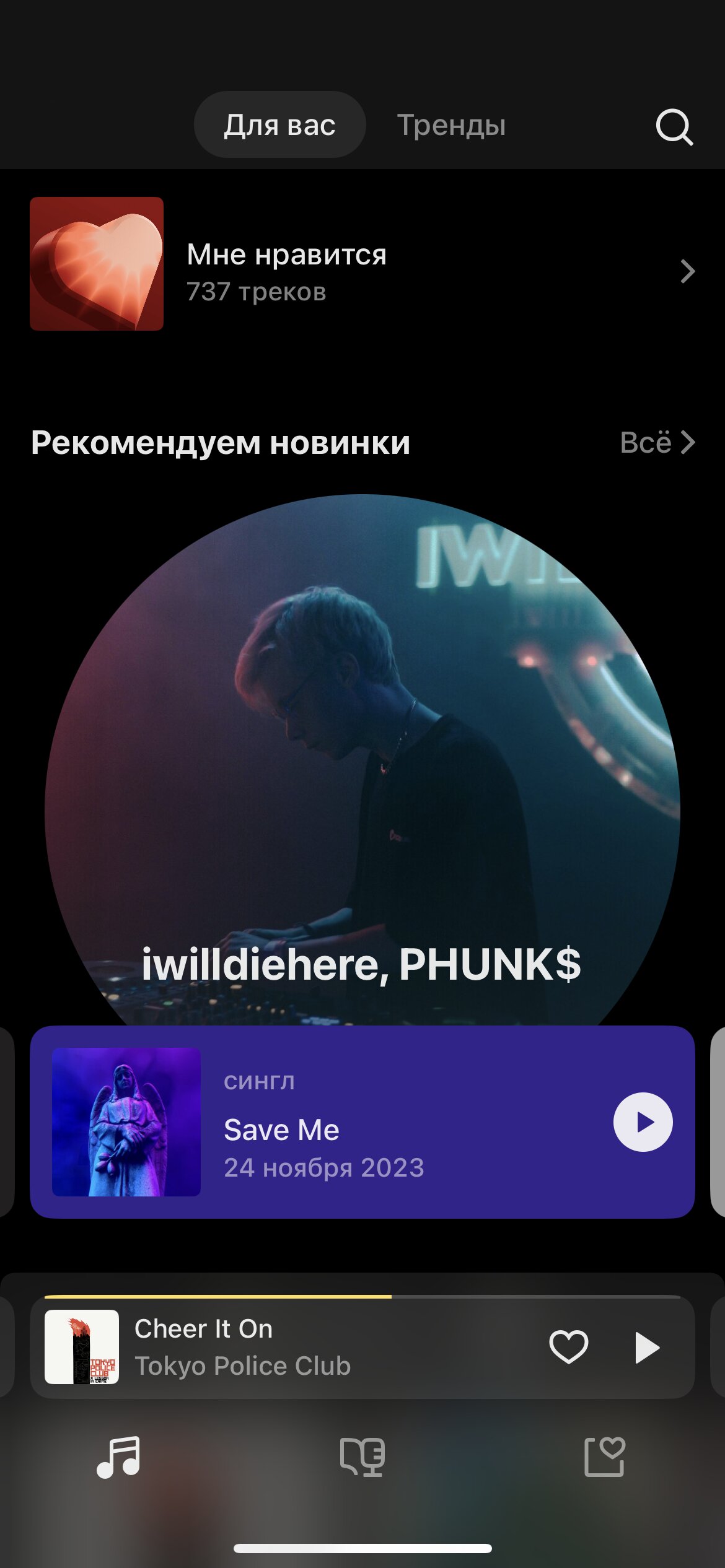
Task: Open the iwilldiehere, PHUNK$ artist image
Action: tap(362, 743)
